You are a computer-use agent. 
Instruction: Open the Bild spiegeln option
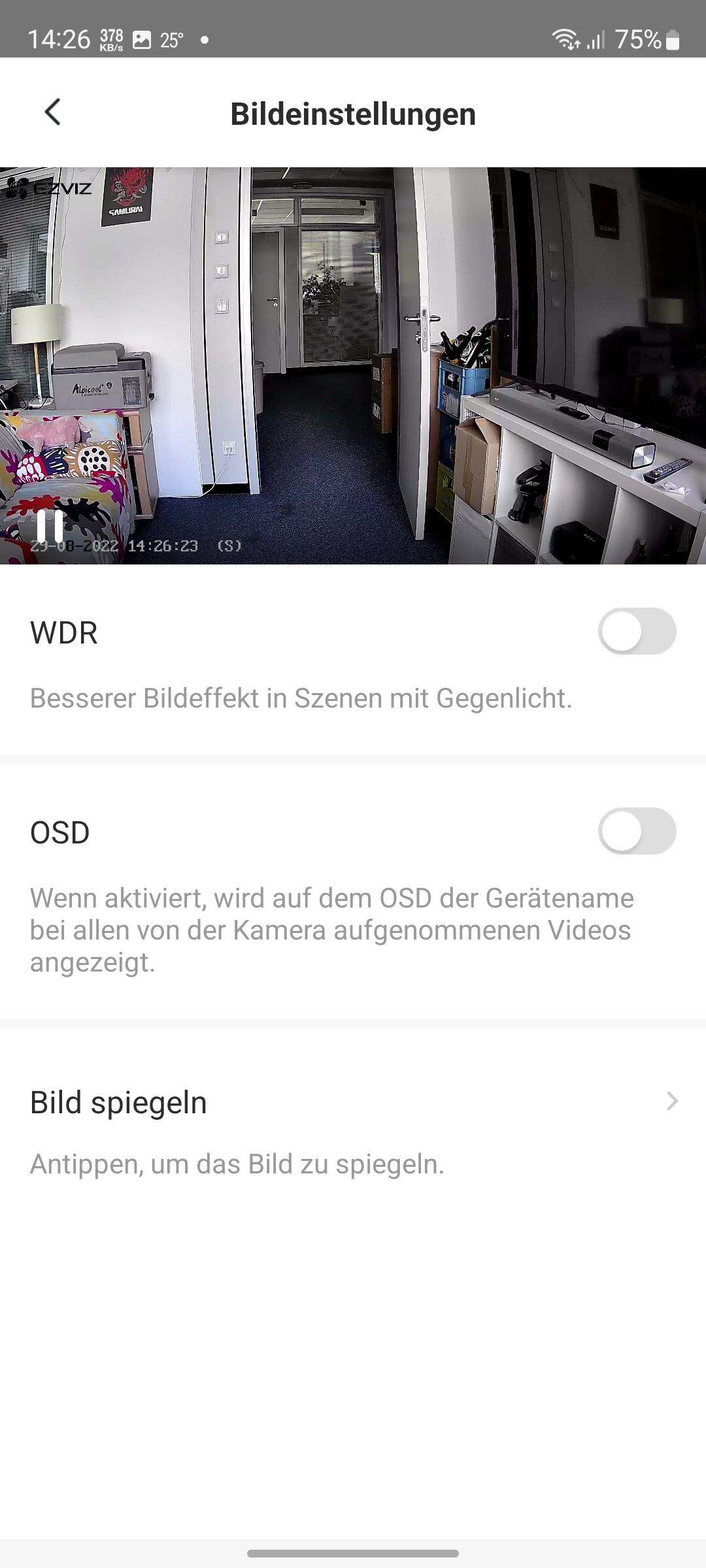[353, 1103]
